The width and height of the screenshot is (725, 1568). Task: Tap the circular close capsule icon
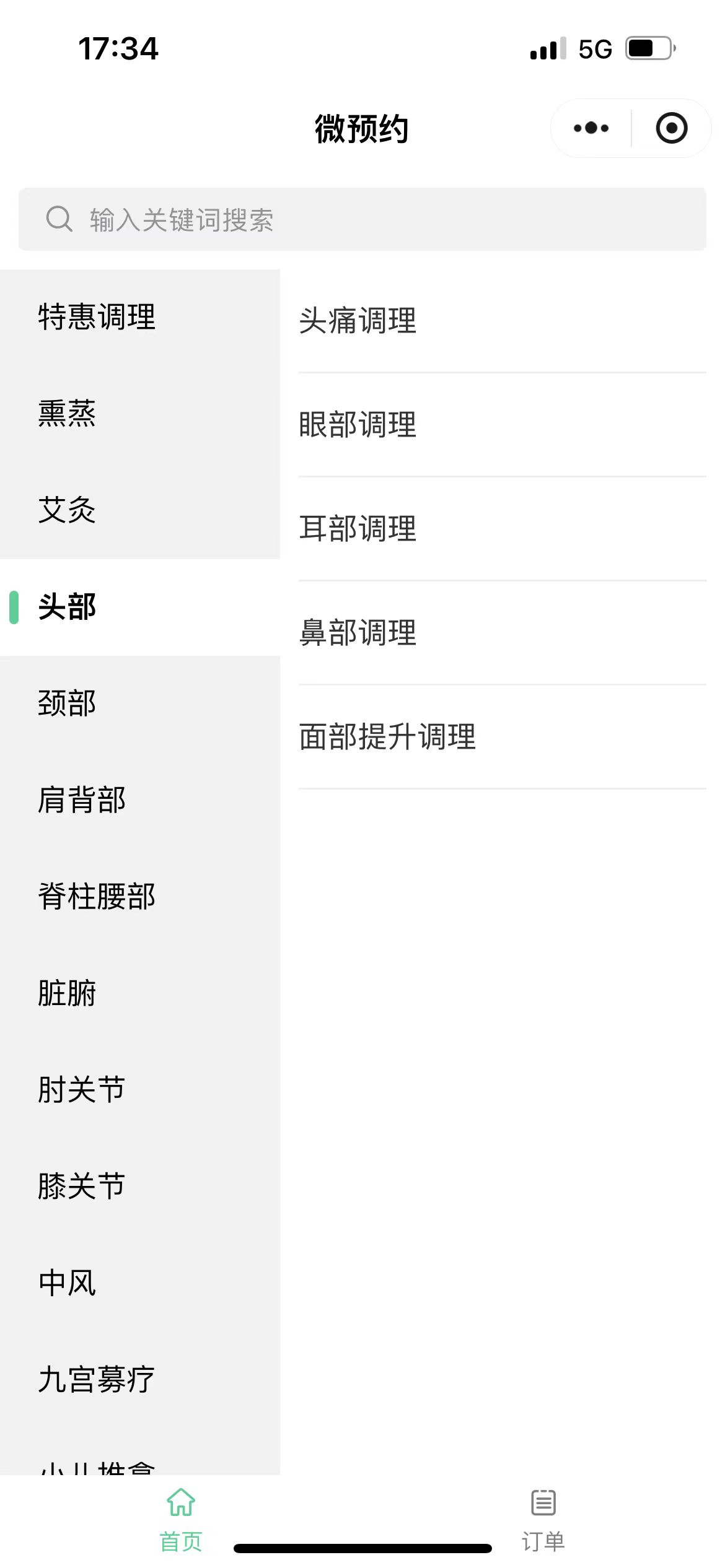coord(672,128)
